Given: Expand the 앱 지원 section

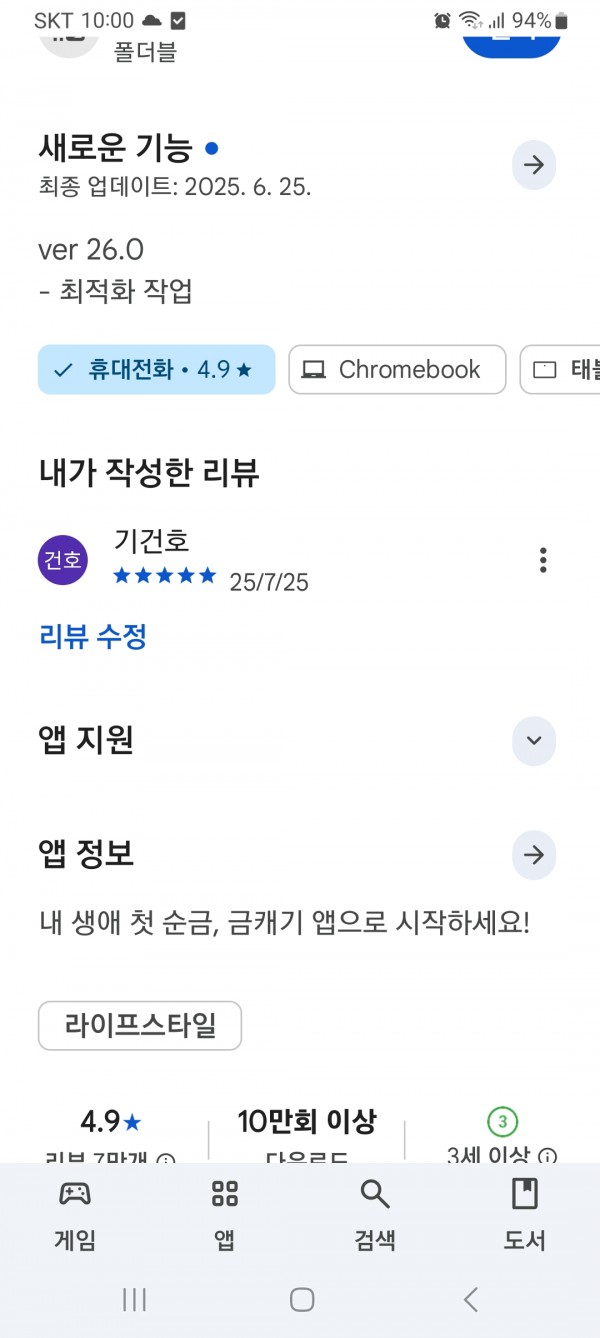Looking at the screenshot, I should [x=534, y=741].
